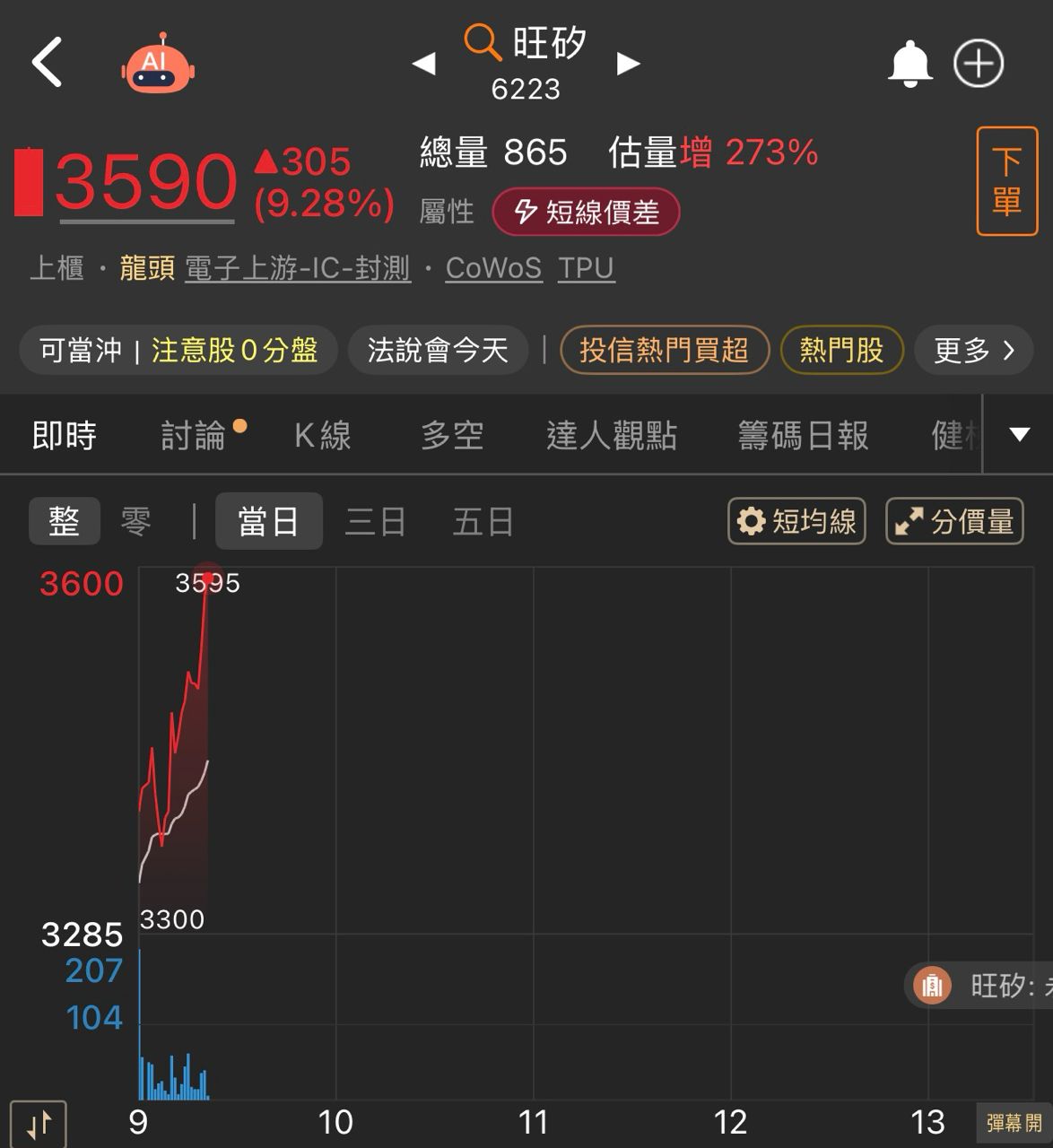Switch to the K線 tab
This screenshot has height=1148, width=1053.
[322, 436]
